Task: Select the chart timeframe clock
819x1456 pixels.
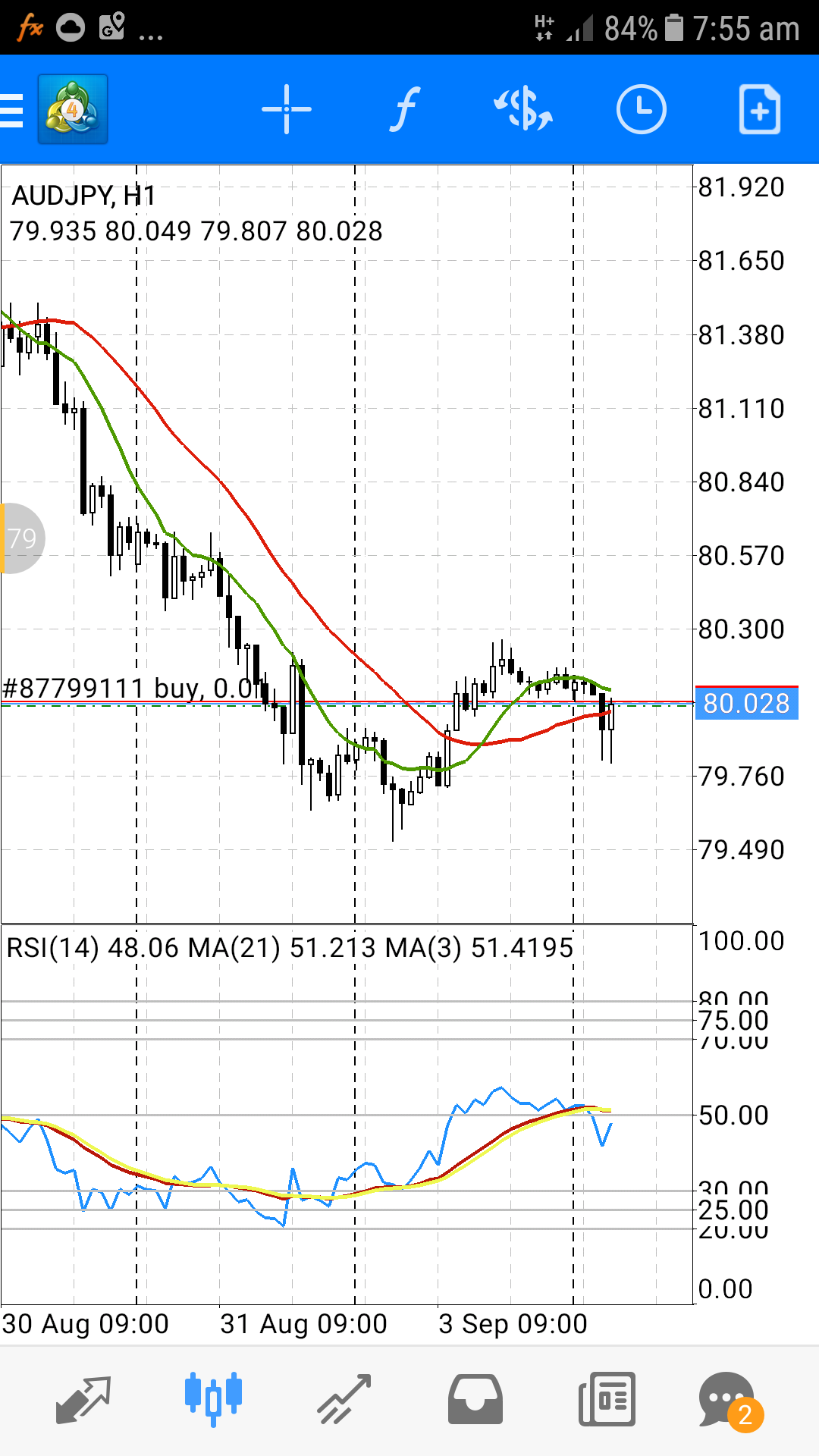Action: [641, 110]
